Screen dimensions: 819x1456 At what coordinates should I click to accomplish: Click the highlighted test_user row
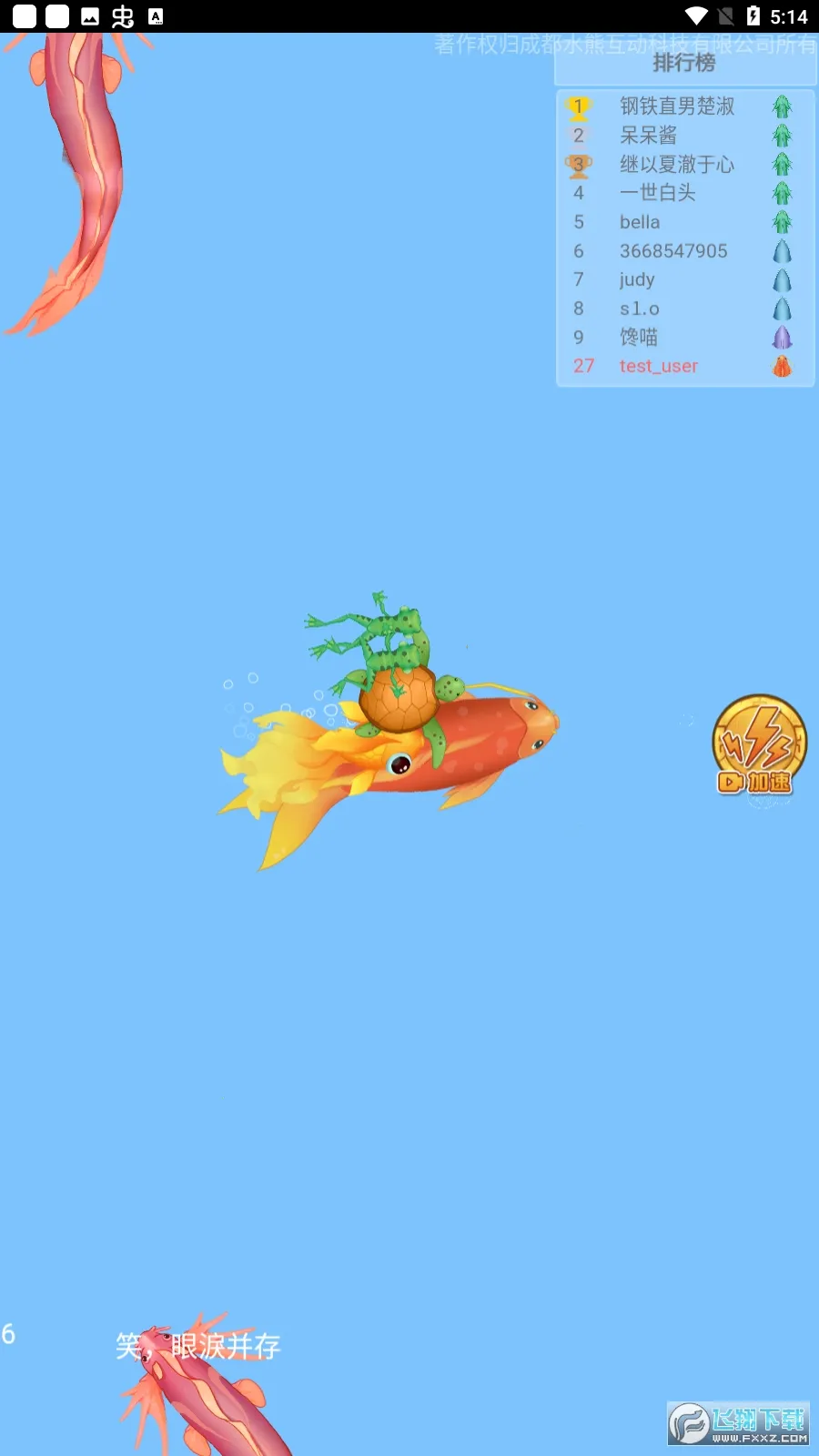click(657, 367)
